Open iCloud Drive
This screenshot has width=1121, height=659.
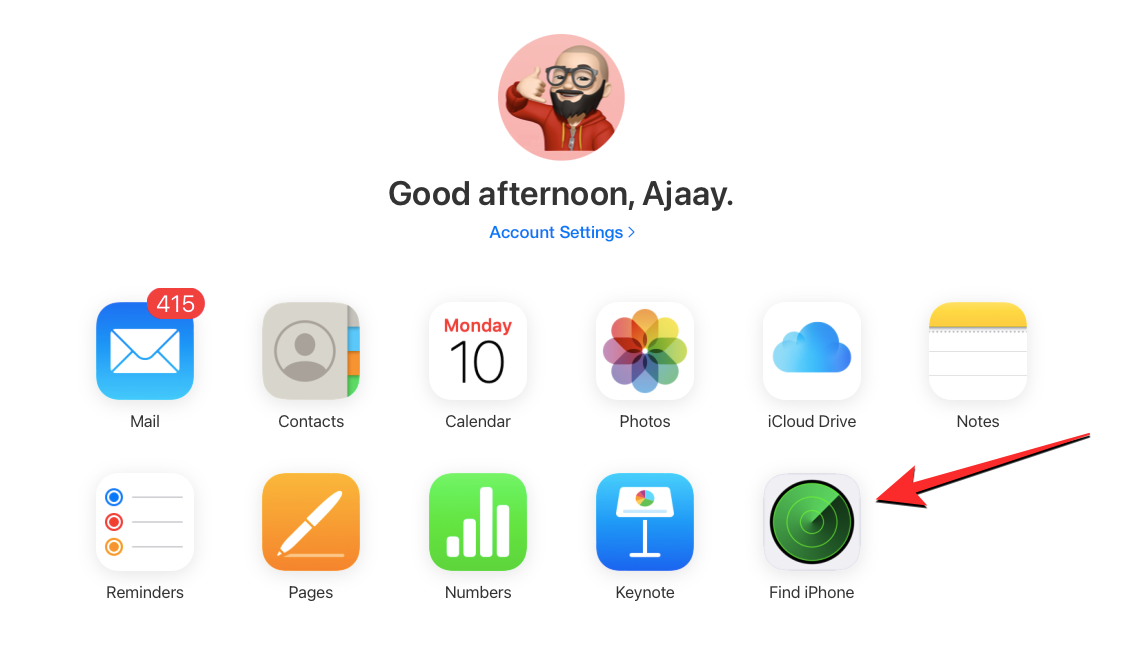(x=811, y=351)
